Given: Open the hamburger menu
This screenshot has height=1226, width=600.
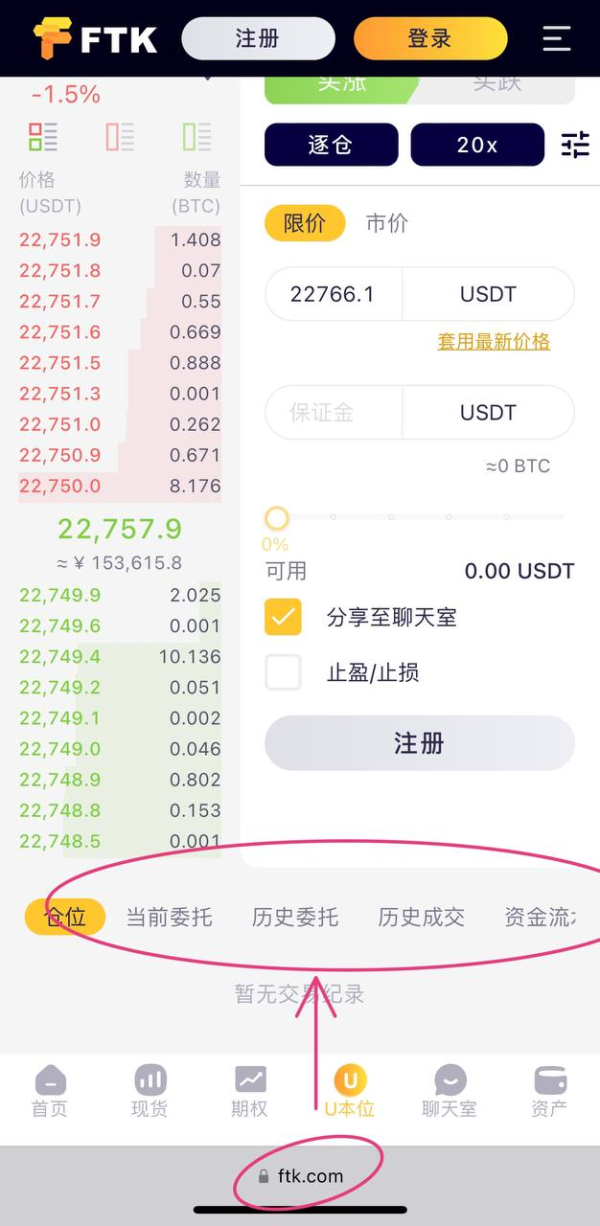Looking at the screenshot, I should pyautogui.click(x=557, y=39).
